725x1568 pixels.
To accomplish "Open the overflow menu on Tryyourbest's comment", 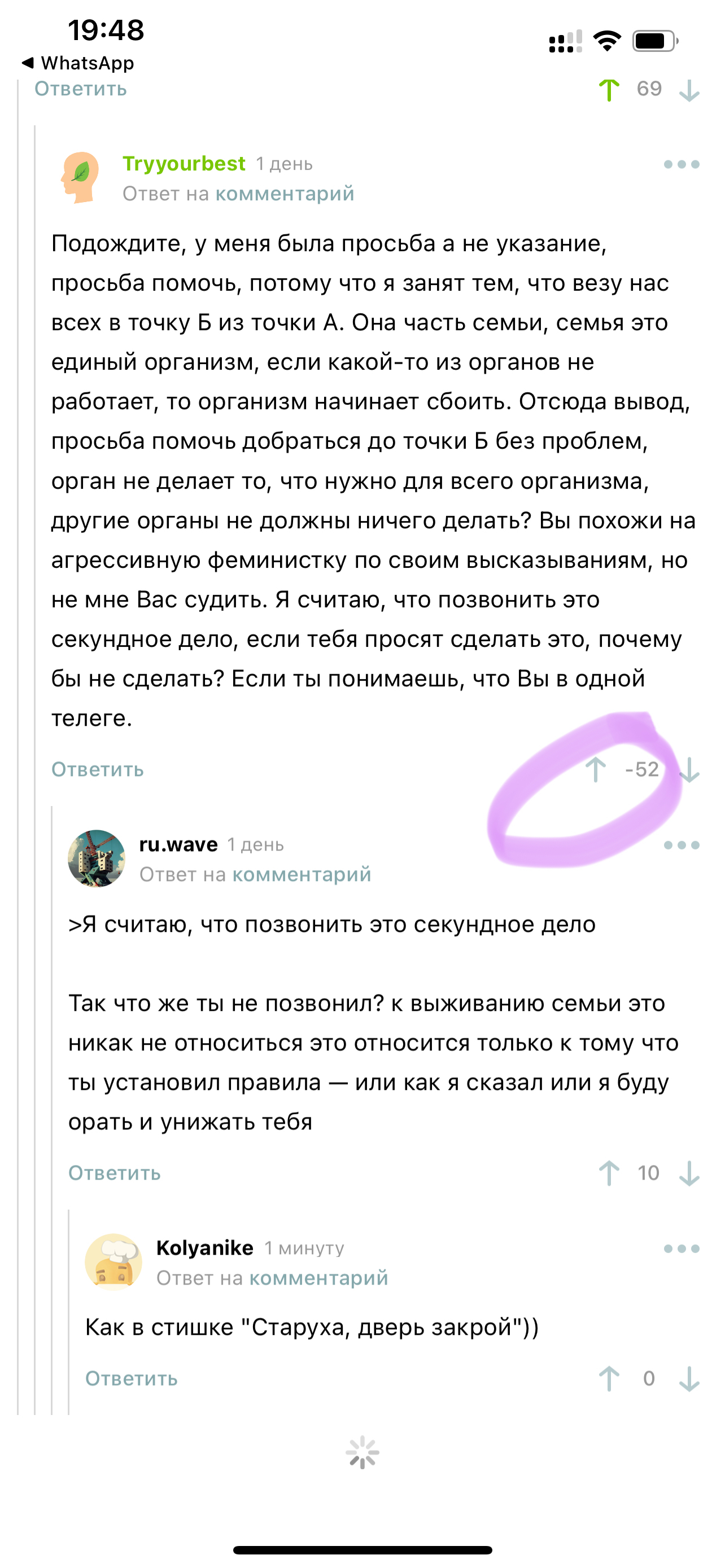I will [x=681, y=164].
